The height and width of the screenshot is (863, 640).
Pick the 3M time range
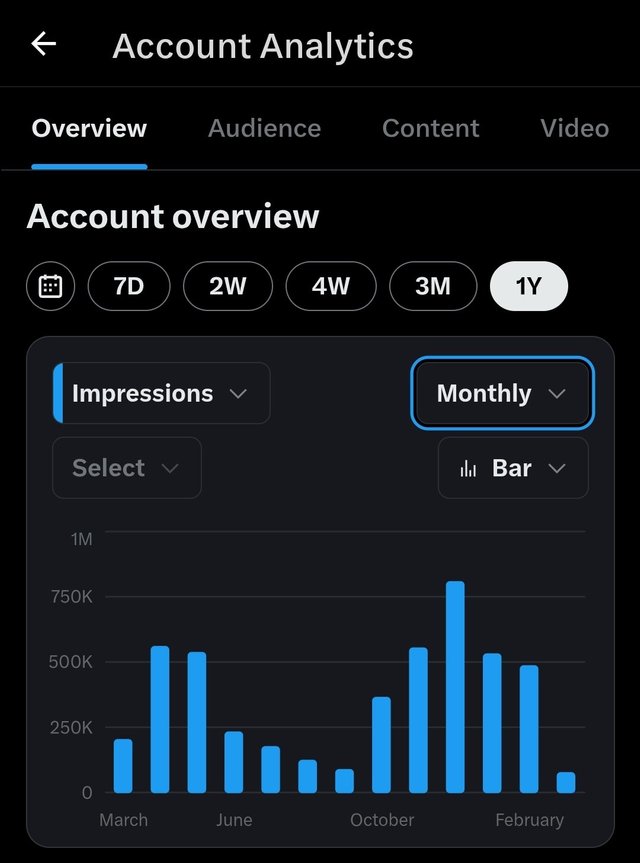pos(432,287)
